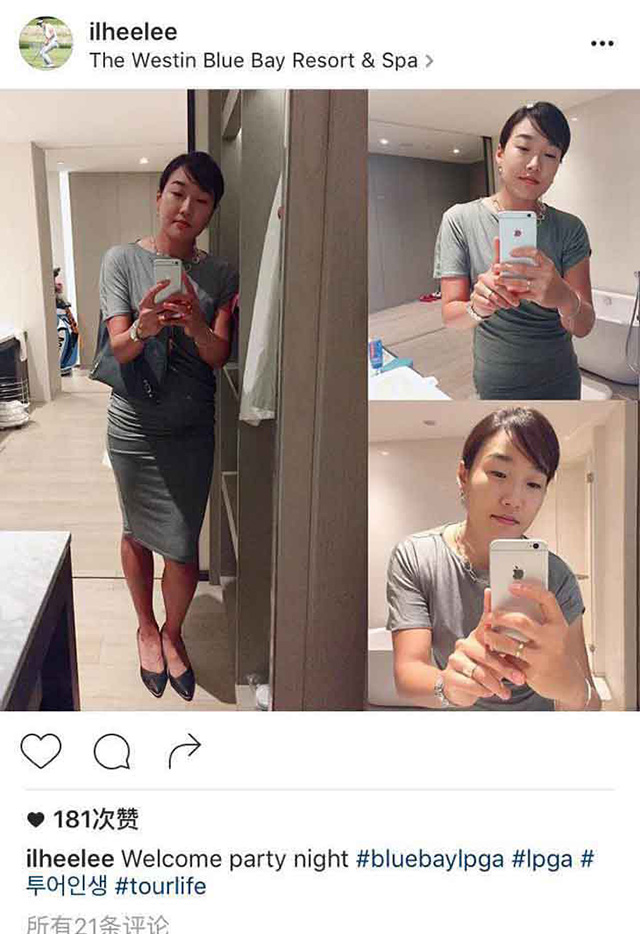
Task: Like the post with the heart icon
Action: click(41, 751)
